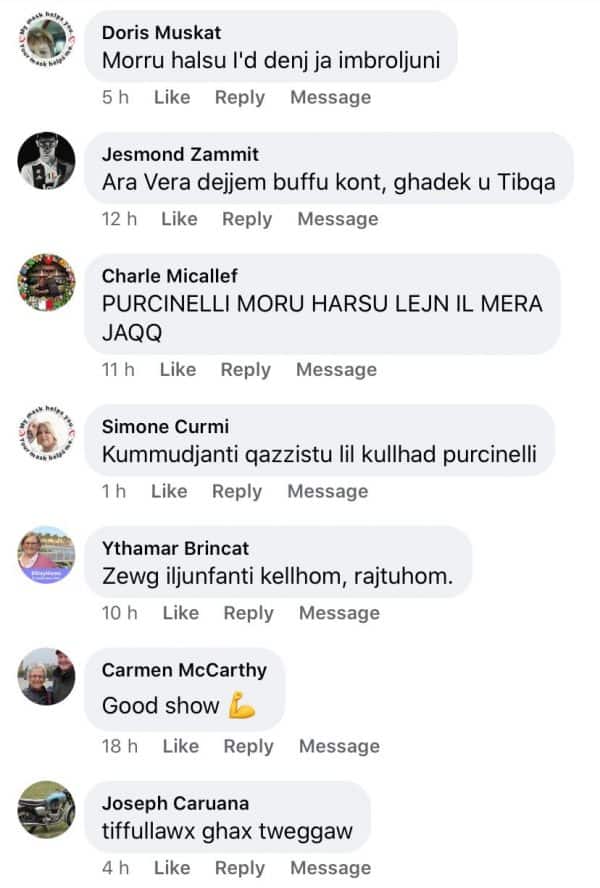Viewport: 600px width, 888px height.
Task: Open Jesmond Zammit's profile picture
Action: coord(46,160)
